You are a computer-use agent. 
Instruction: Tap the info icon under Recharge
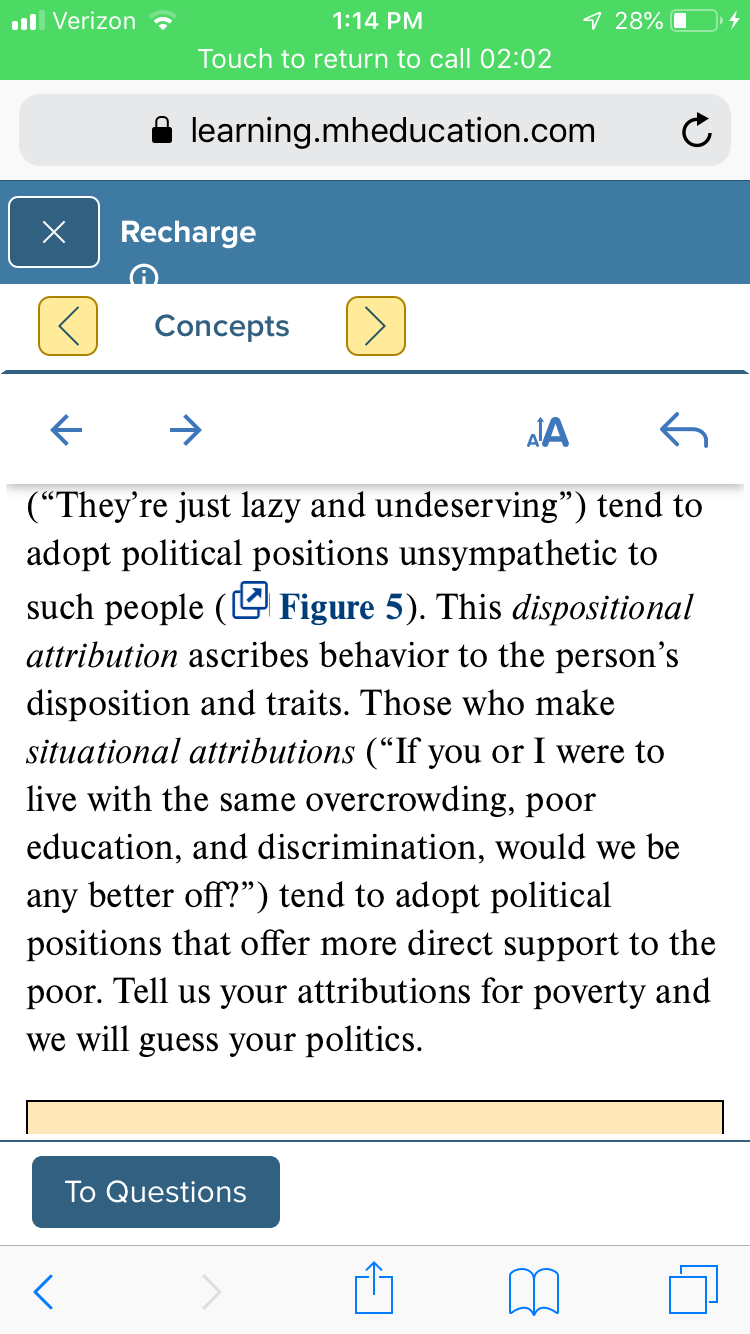[x=146, y=276]
